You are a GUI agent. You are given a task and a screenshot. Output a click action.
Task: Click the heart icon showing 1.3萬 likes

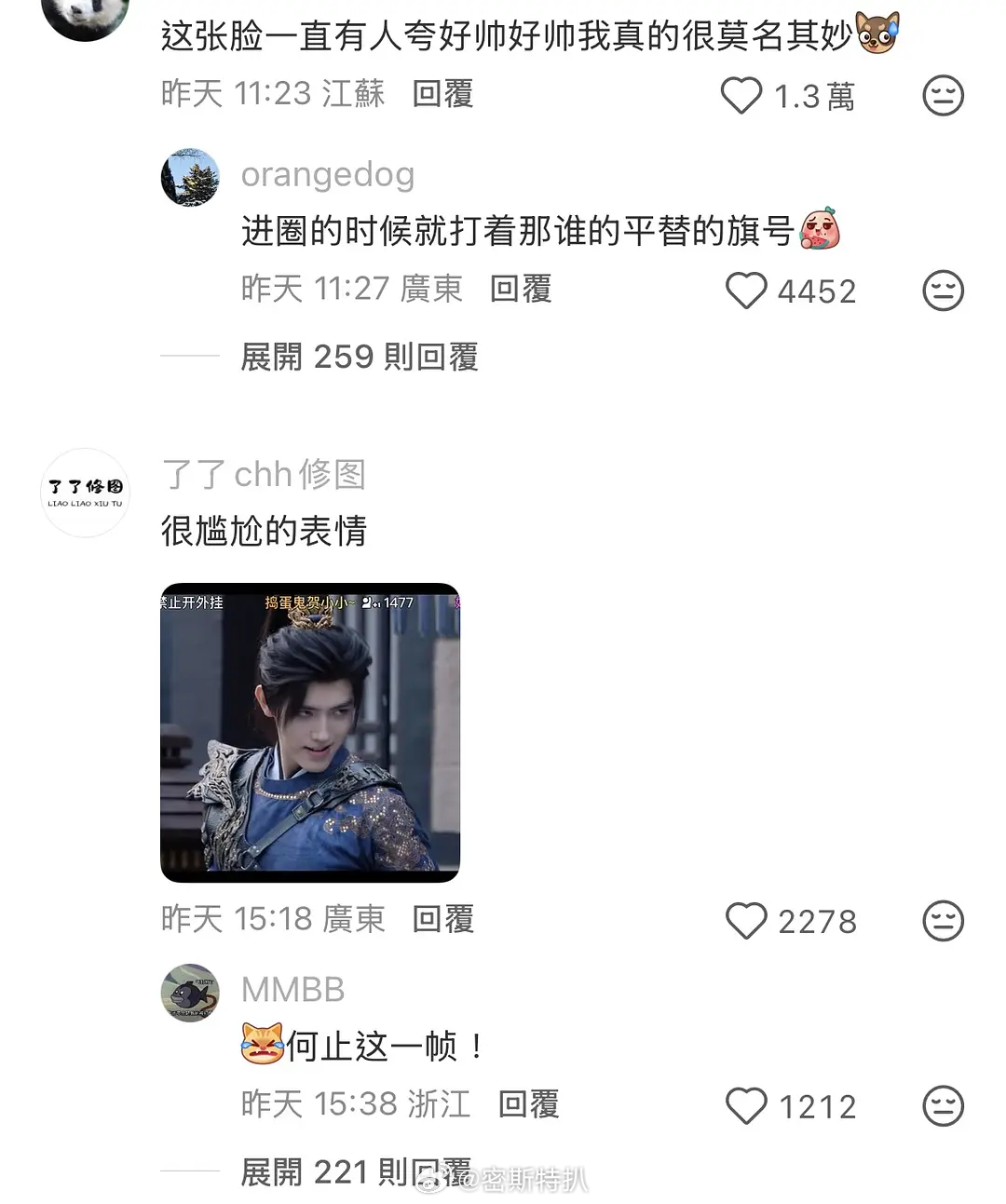point(741,96)
